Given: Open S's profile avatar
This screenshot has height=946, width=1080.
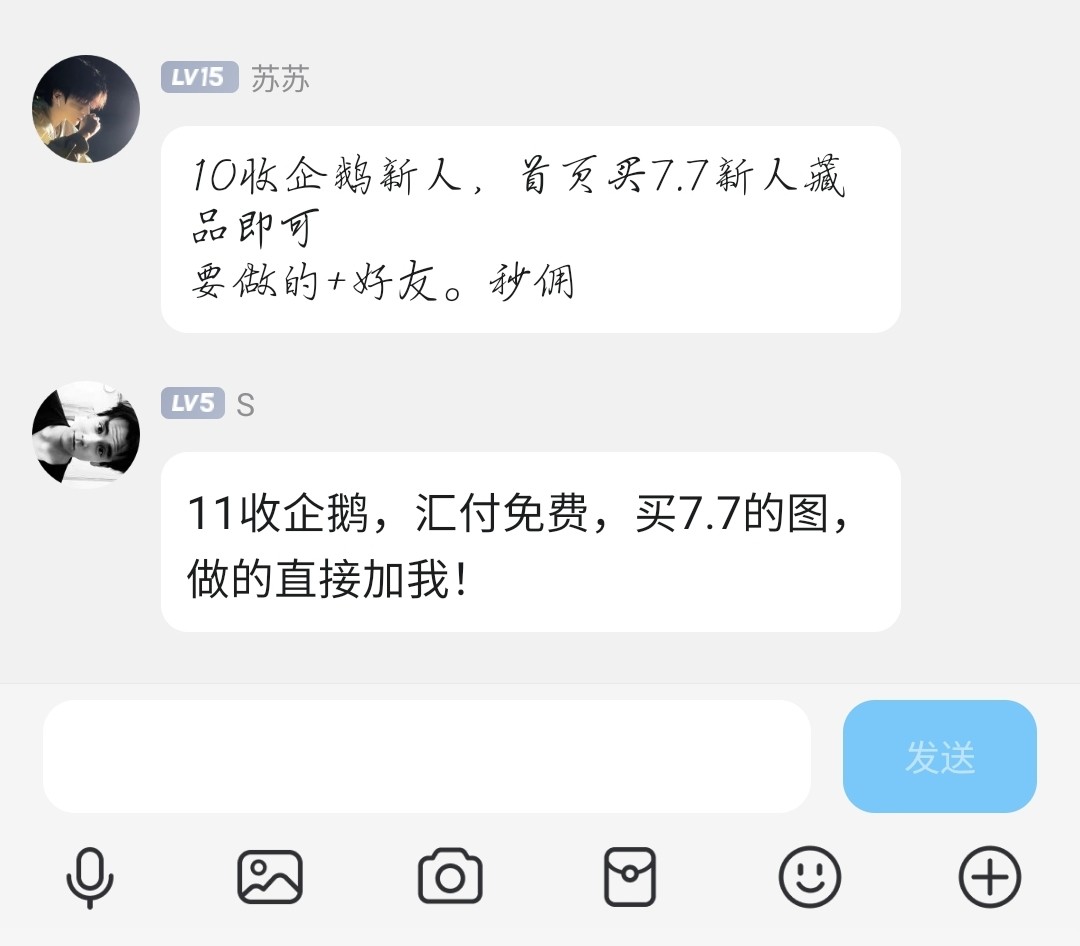Looking at the screenshot, I should coord(86,435).
